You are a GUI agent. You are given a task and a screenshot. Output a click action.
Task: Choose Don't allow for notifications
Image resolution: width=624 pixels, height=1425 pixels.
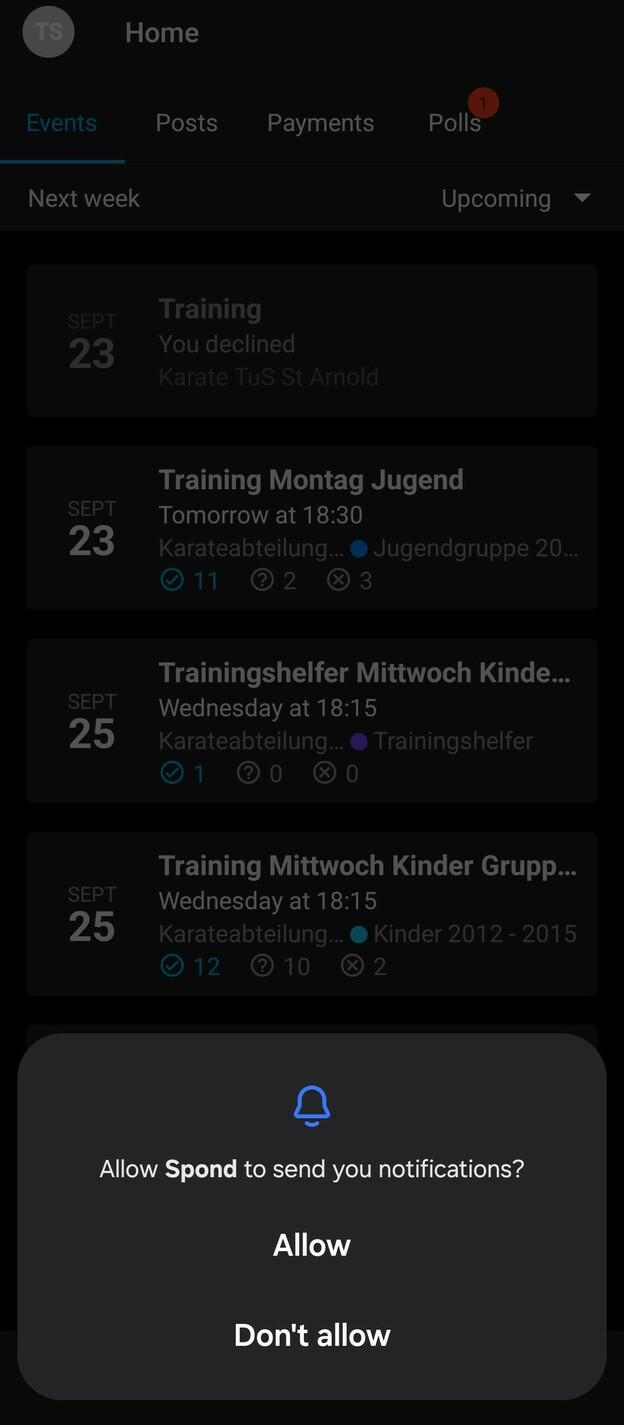pos(312,1335)
